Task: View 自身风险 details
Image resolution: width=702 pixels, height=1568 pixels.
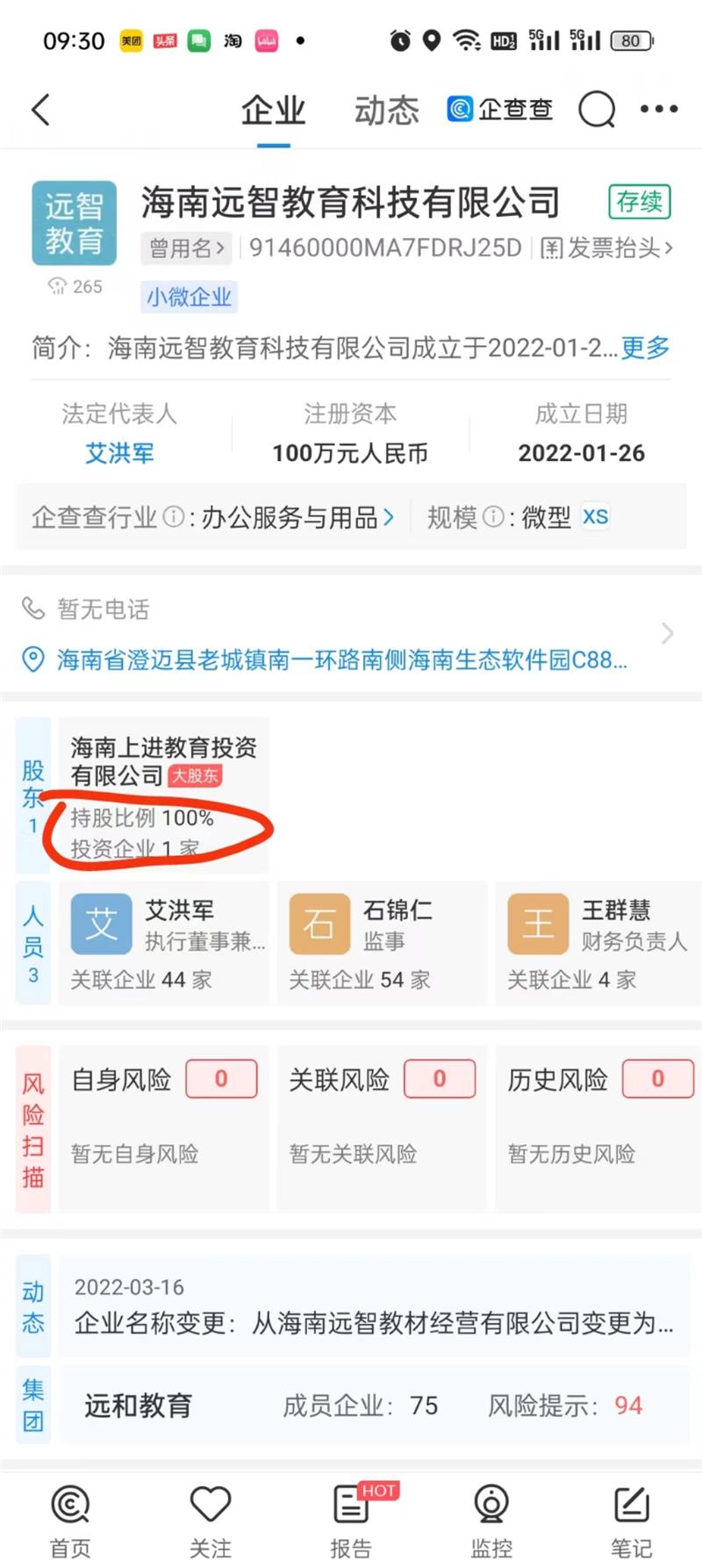Action: pos(163,1113)
